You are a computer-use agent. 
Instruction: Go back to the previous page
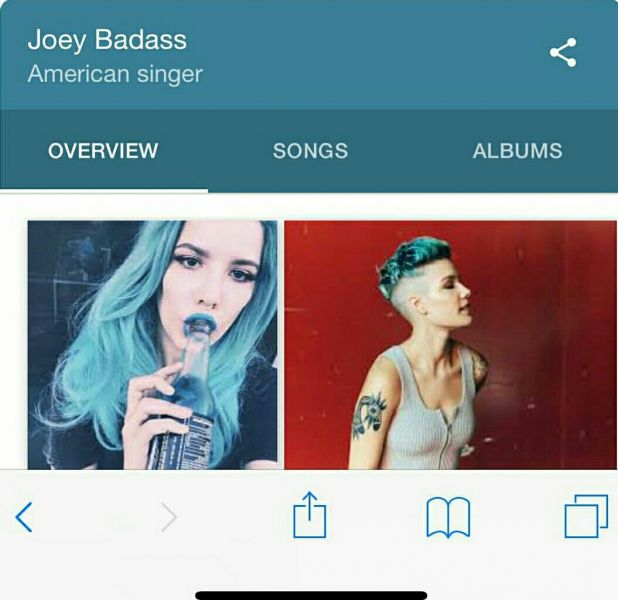[25, 517]
